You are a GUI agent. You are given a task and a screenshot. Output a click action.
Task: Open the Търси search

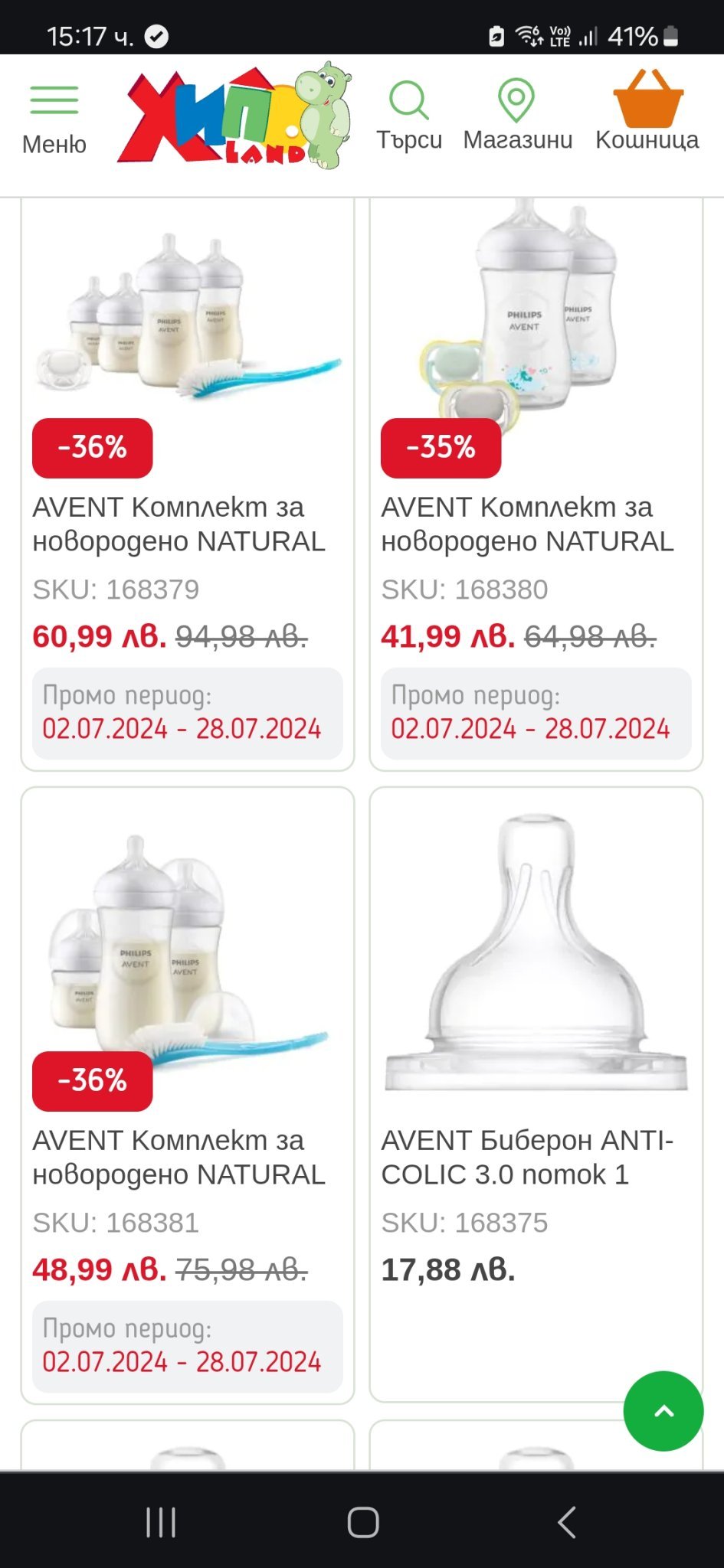[409, 116]
